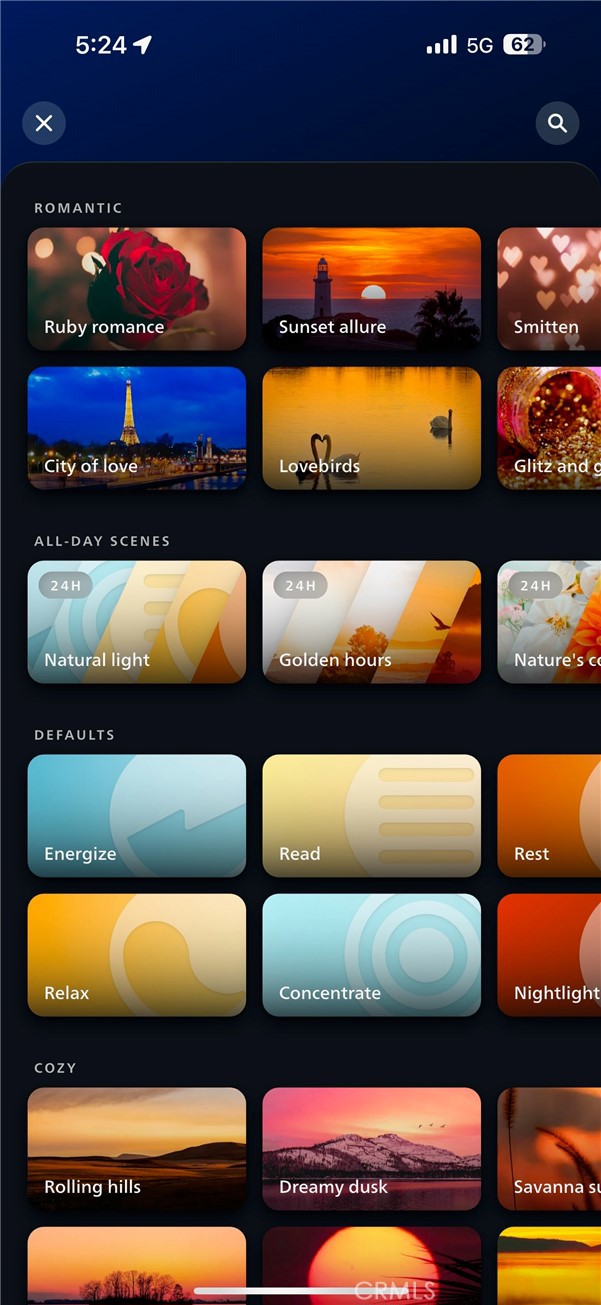Apply the City of love scene
Image resolution: width=601 pixels, height=1305 pixels.
[137, 428]
